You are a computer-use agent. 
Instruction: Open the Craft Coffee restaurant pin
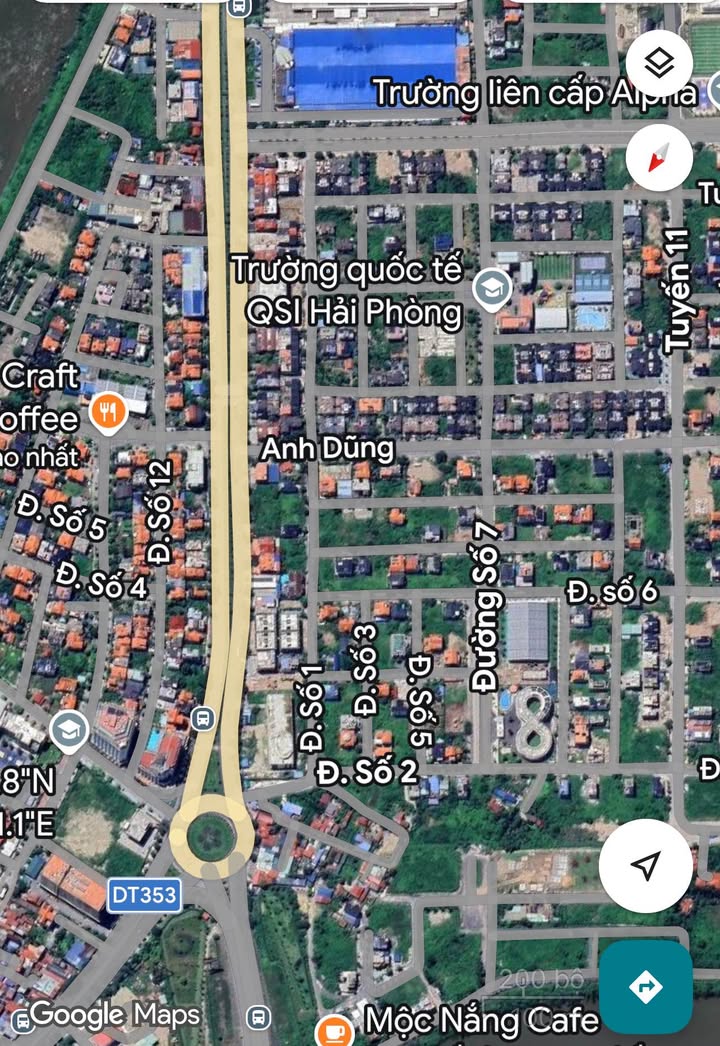[x=108, y=410]
